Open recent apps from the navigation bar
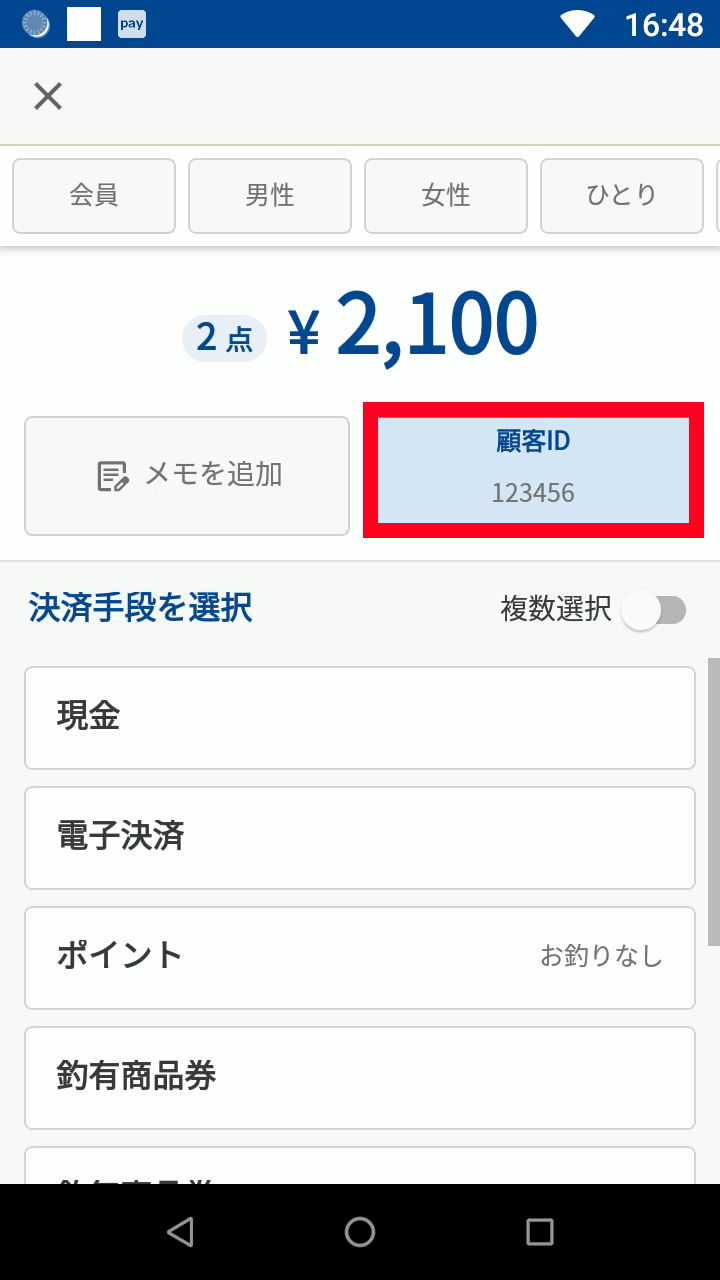 tap(540, 1232)
